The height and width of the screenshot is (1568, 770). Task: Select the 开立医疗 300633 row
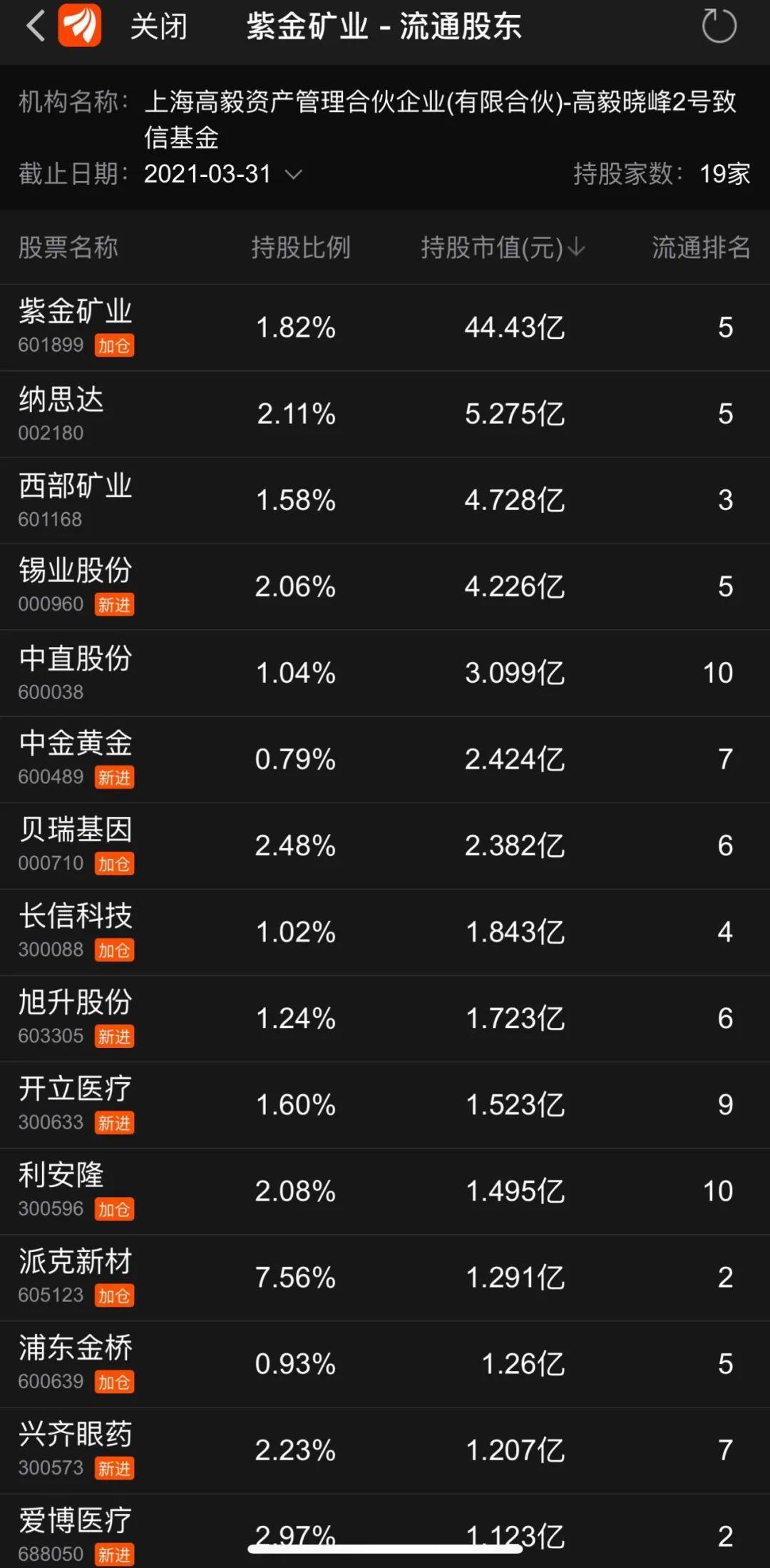(x=385, y=1104)
